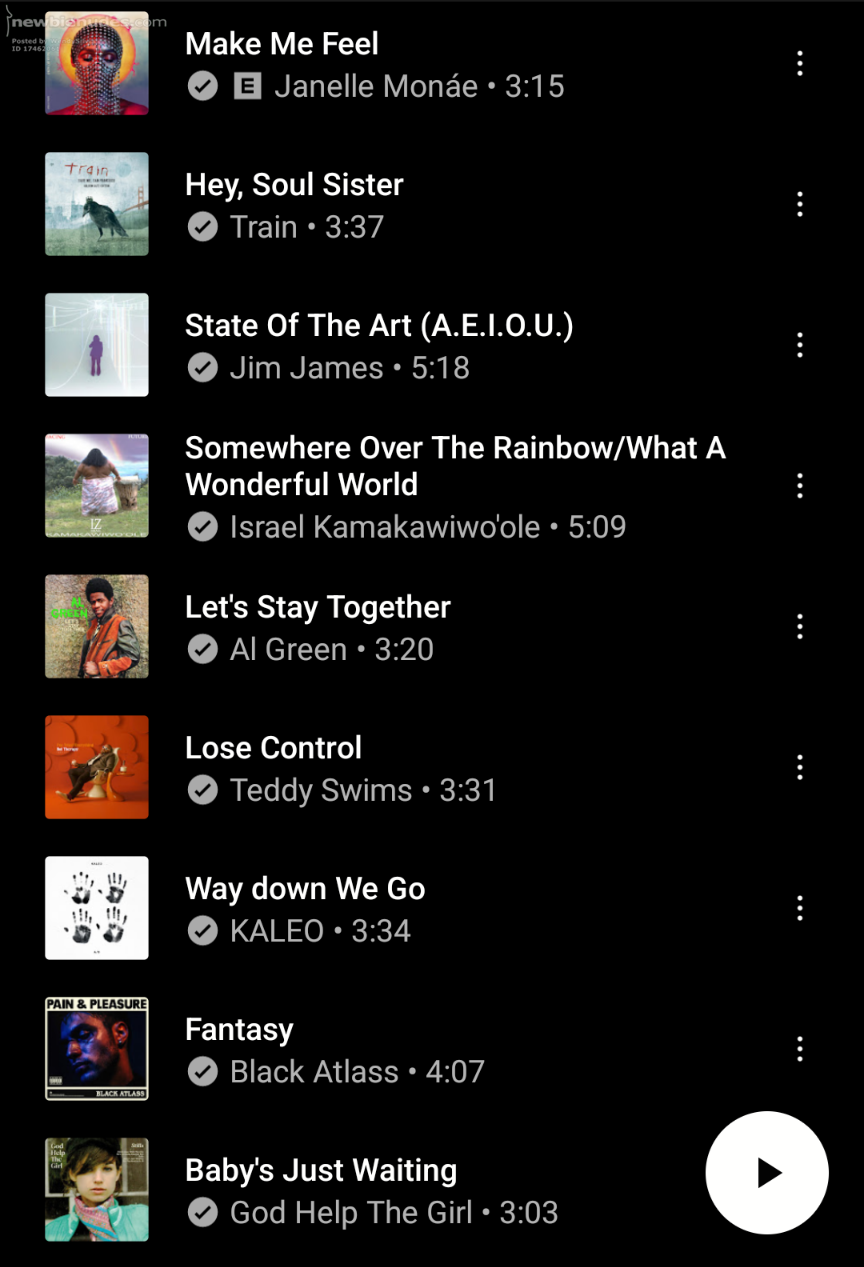Show options for Somewhere Over The Rainbow
Image resolution: width=864 pixels, height=1267 pixels.
(799, 486)
